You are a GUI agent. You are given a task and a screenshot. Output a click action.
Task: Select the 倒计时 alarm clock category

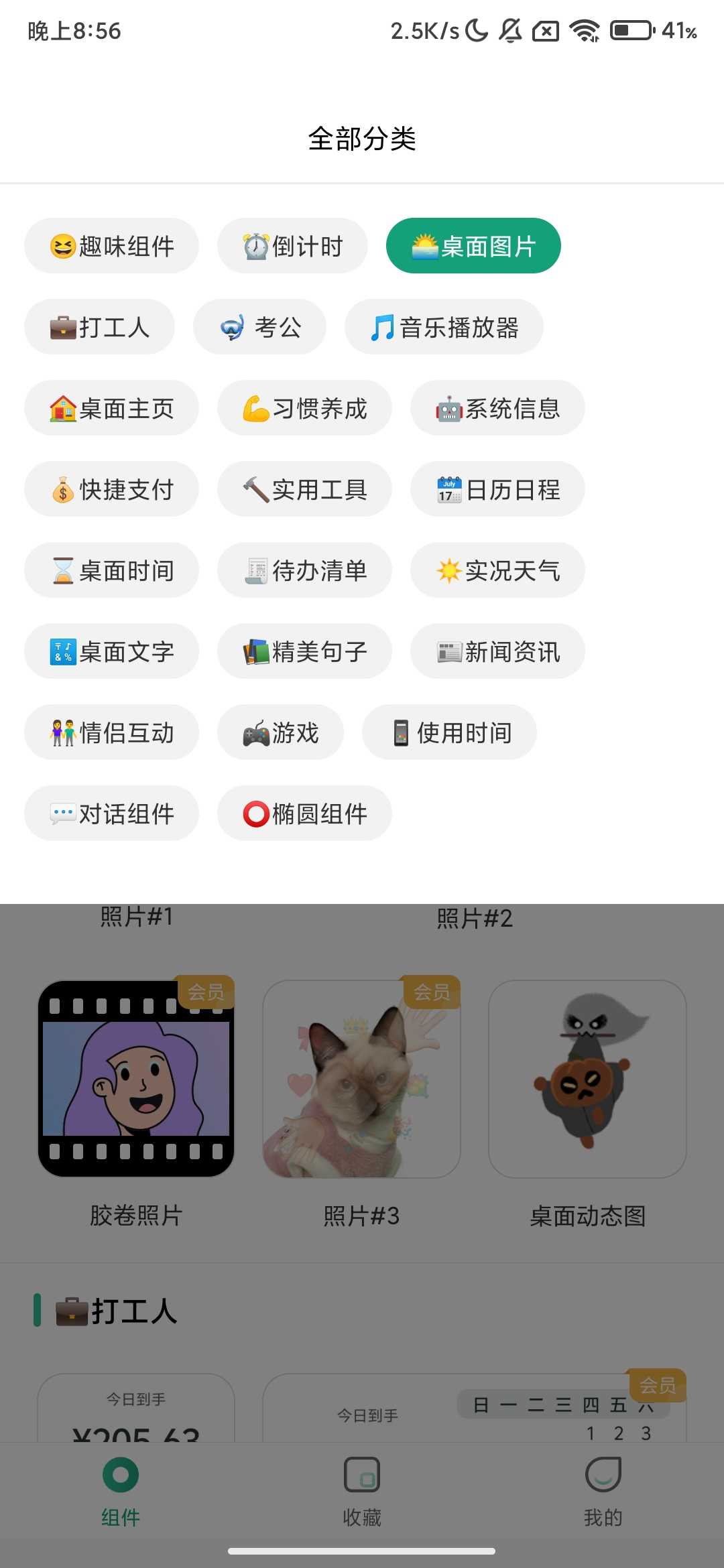(293, 246)
